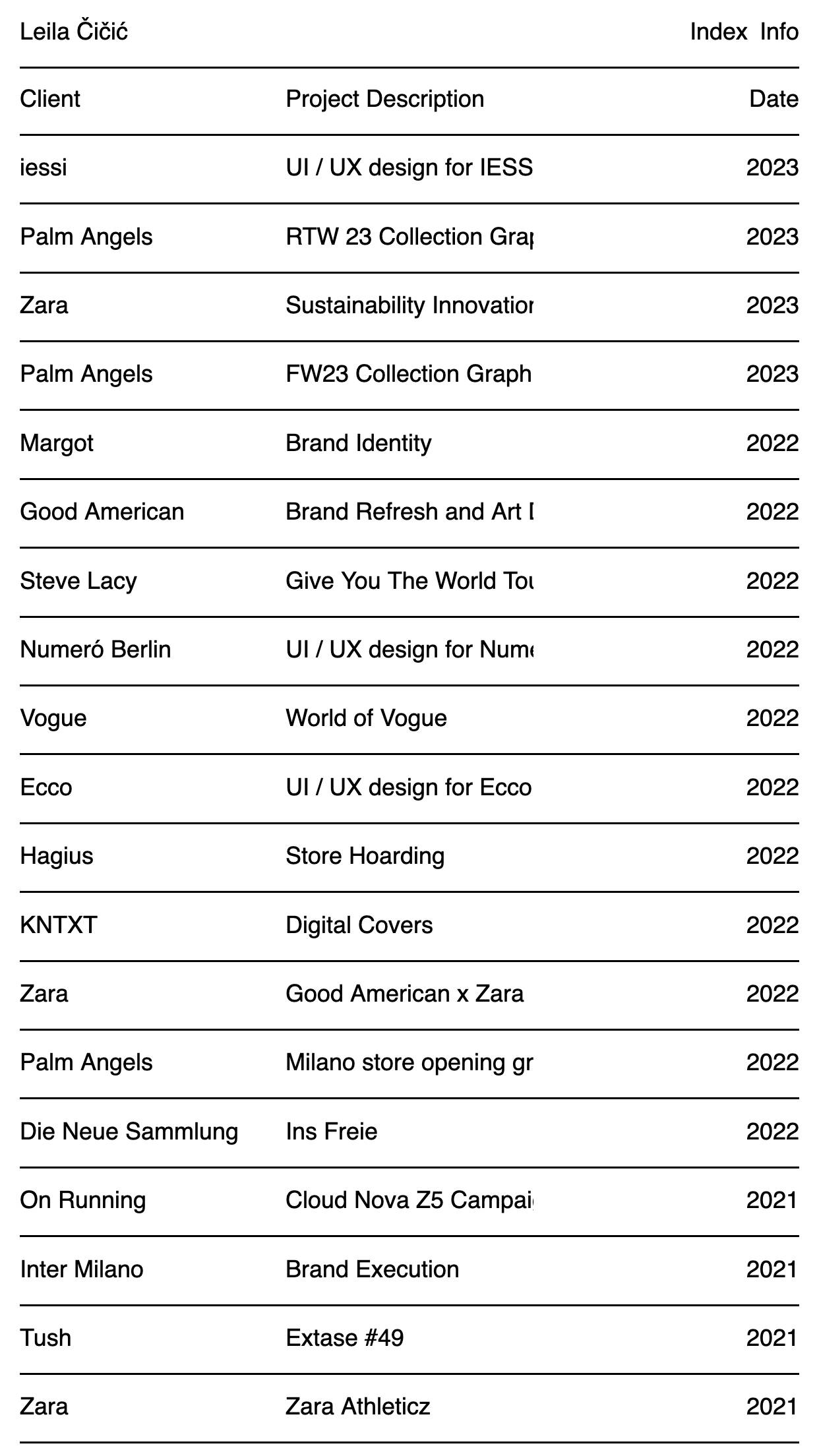Image resolution: width=819 pixels, height=1456 pixels.
Task: View Zara Sustainability Innovation project
Action: (409, 305)
